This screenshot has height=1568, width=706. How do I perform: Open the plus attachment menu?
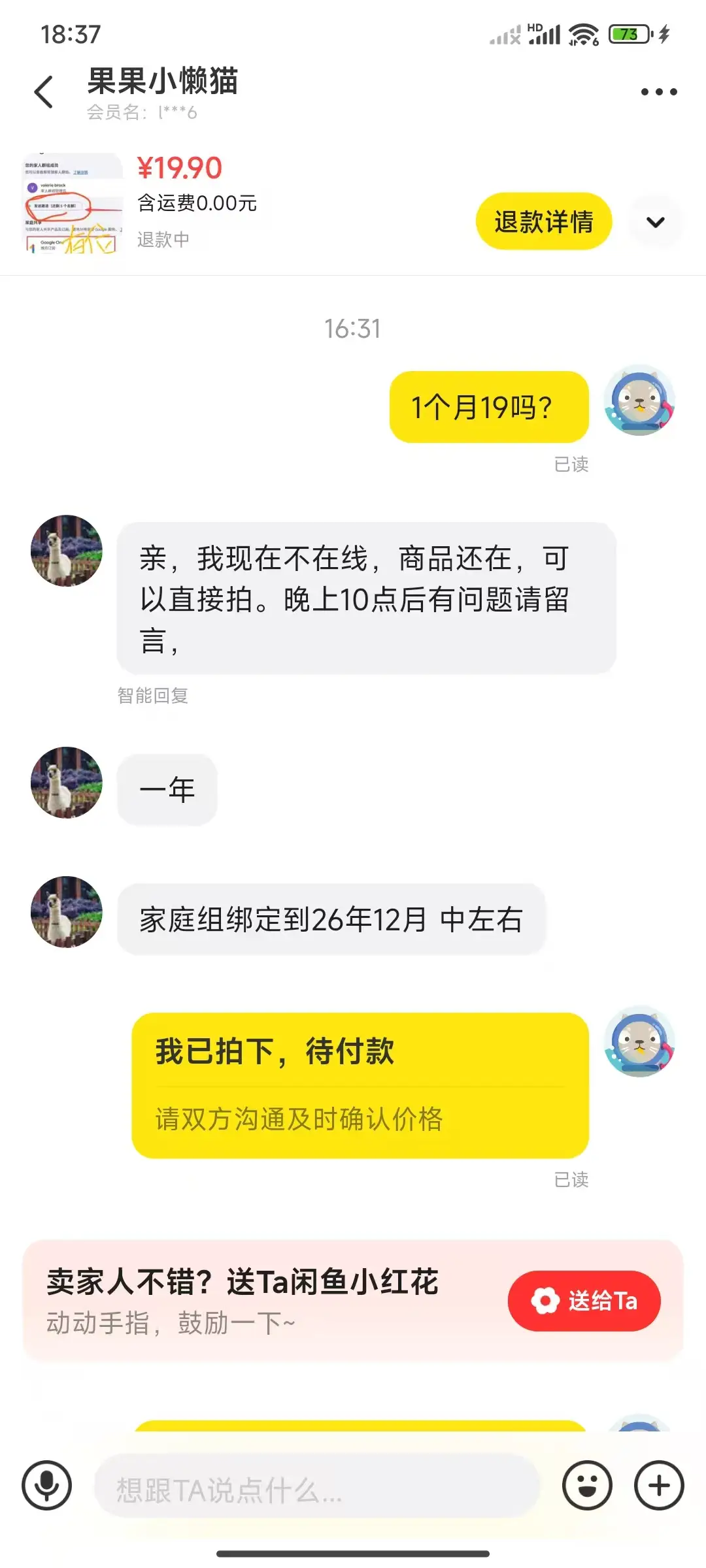659,1485
